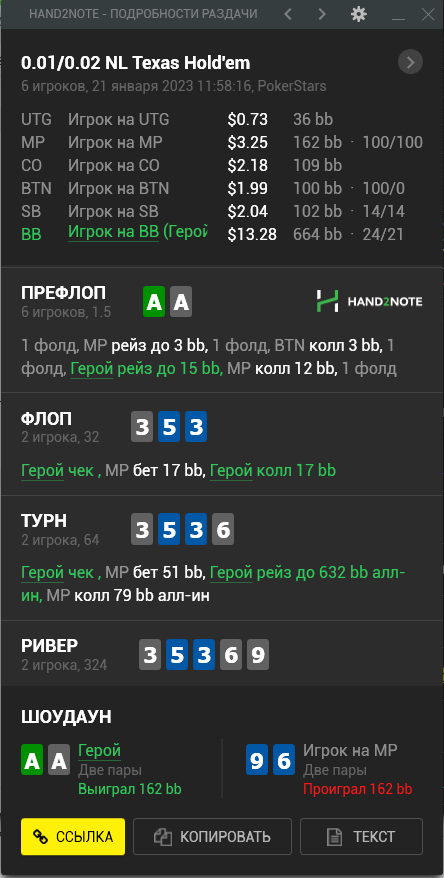Open the settings gear
This screenshot has width=444, height=878.
pyautogui.click(x=358, y=14)
